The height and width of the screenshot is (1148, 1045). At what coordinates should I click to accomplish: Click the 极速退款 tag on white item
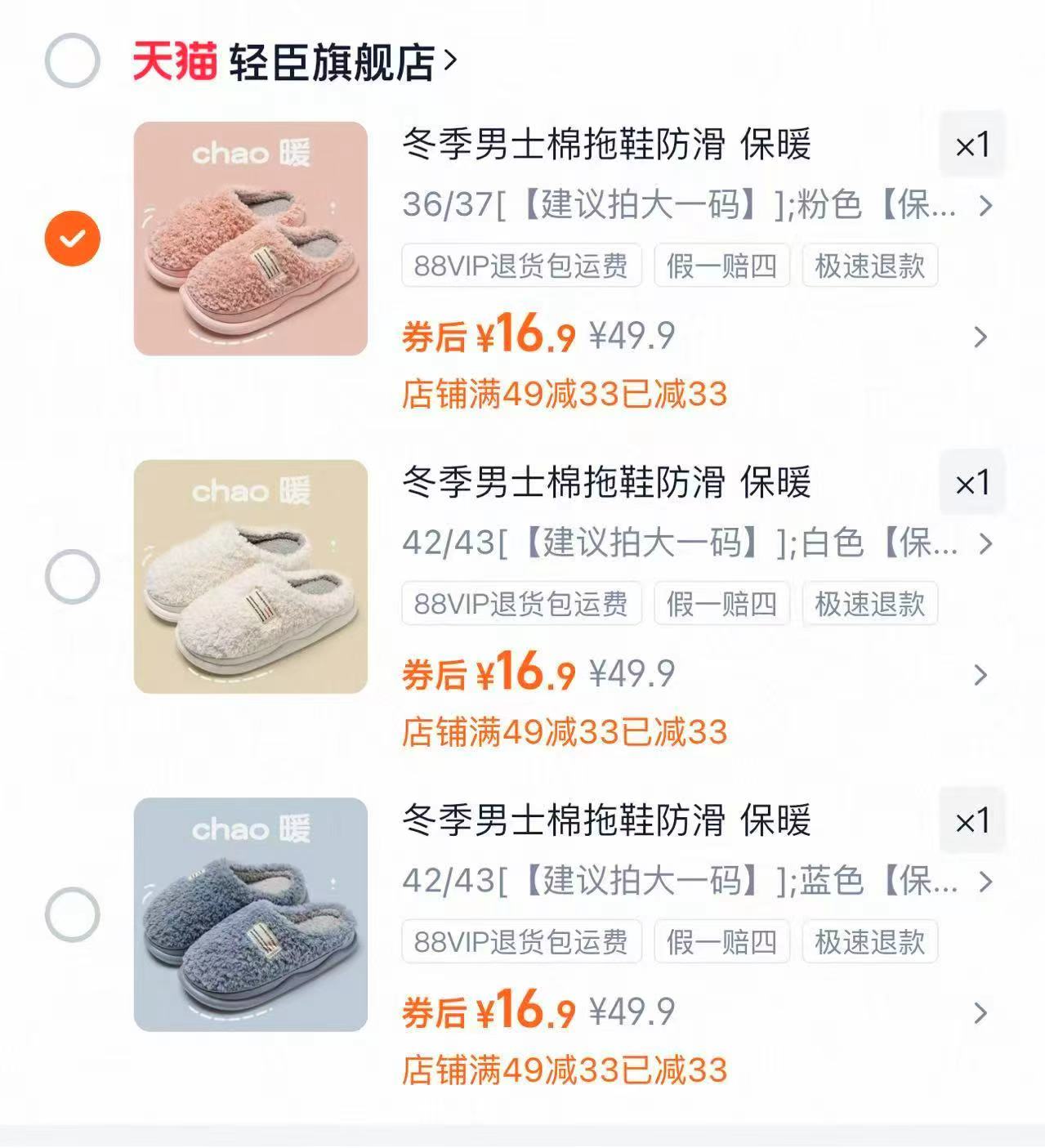click(869, 605)
